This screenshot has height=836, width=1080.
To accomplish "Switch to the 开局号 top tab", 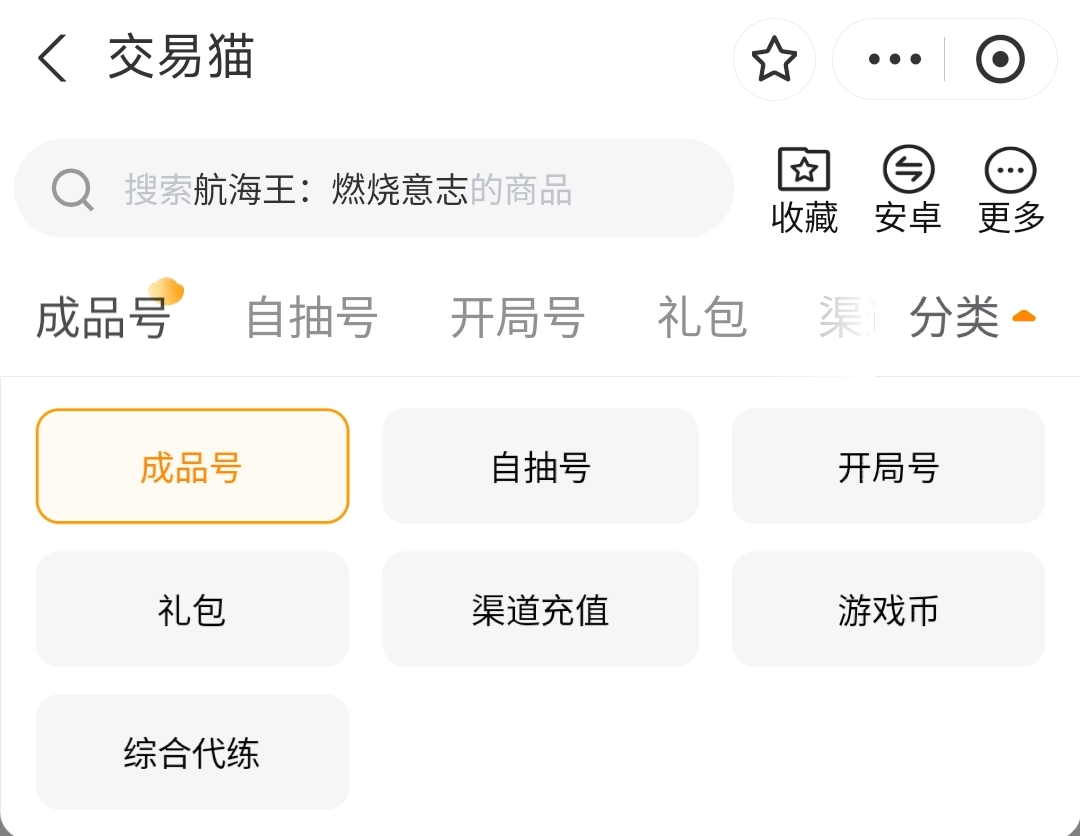I will (x=517, y=318).
